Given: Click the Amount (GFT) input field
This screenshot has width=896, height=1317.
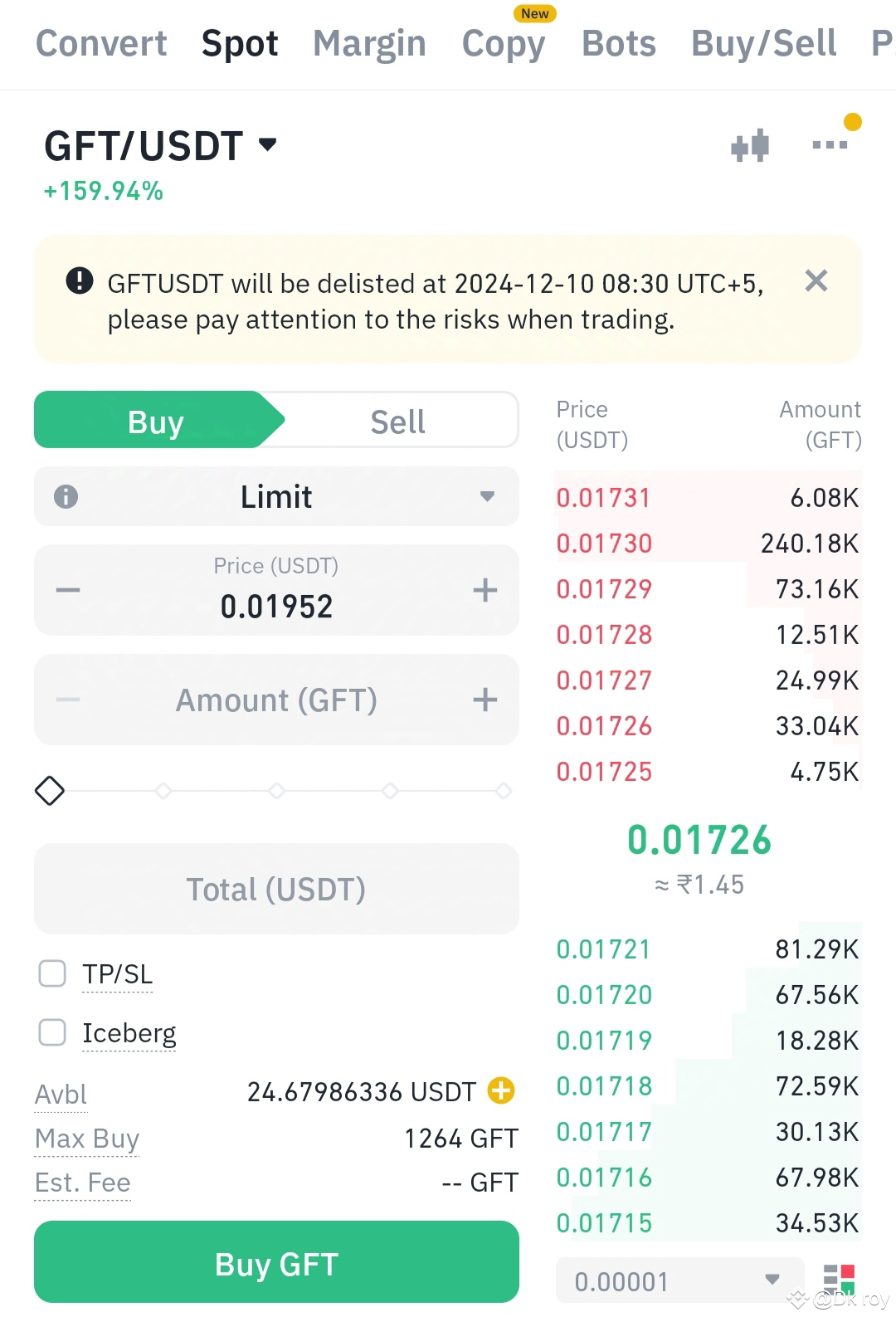Looking at the screenshot, I should 276,700.
